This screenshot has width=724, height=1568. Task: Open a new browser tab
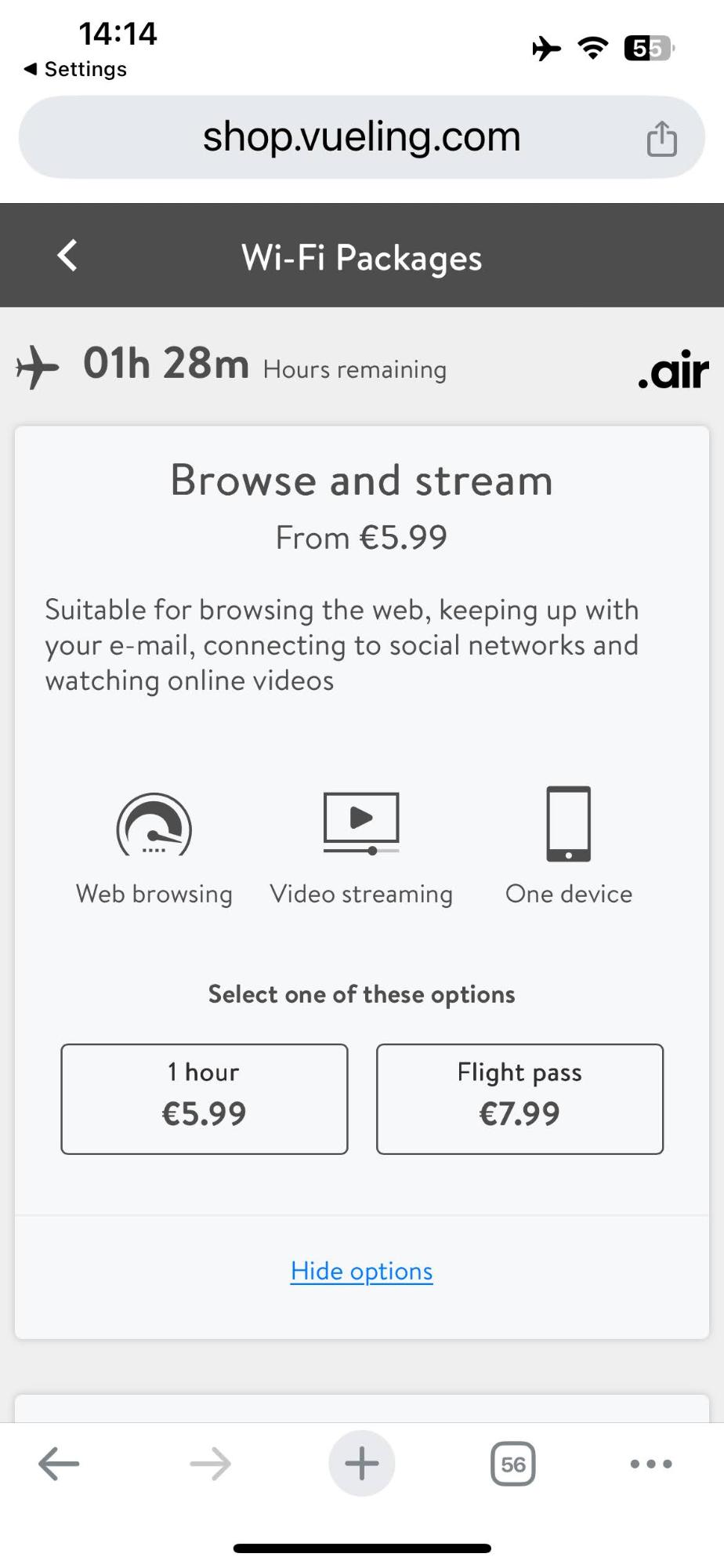tap(361, 1463)
